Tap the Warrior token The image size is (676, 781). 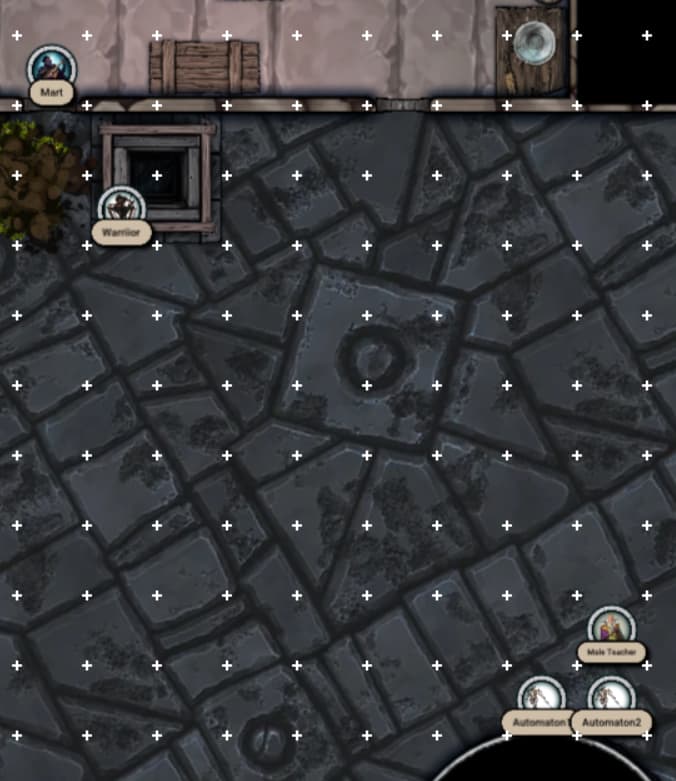(x=122, y=208)
